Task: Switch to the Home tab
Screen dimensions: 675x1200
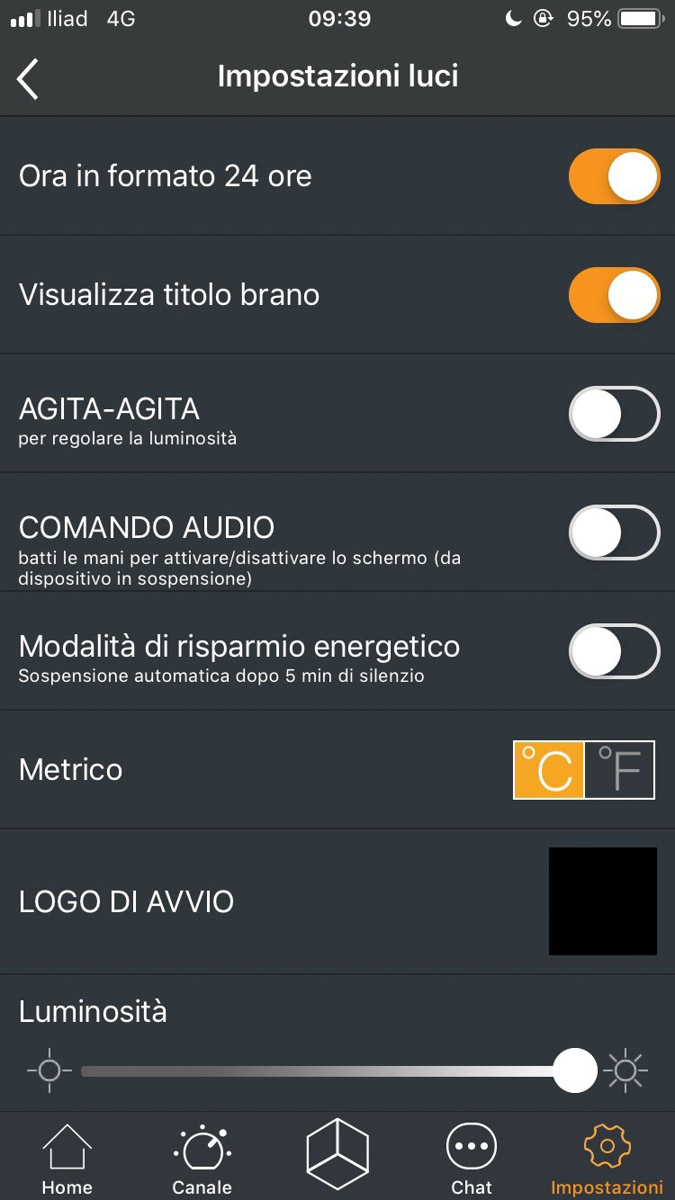Action: tap(67, 1159)
